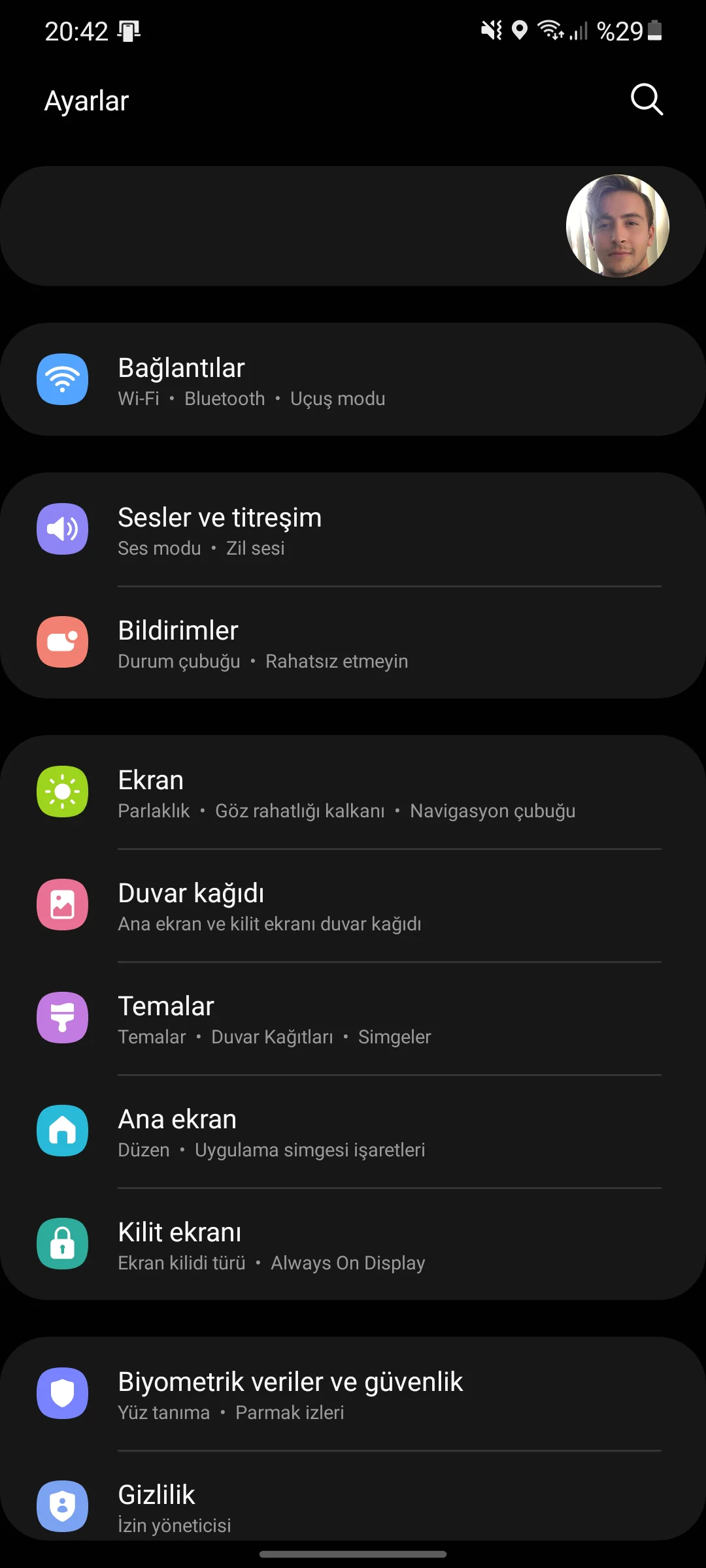
Task: Open Bildirimler settings
Action: (x=353, y=642)
